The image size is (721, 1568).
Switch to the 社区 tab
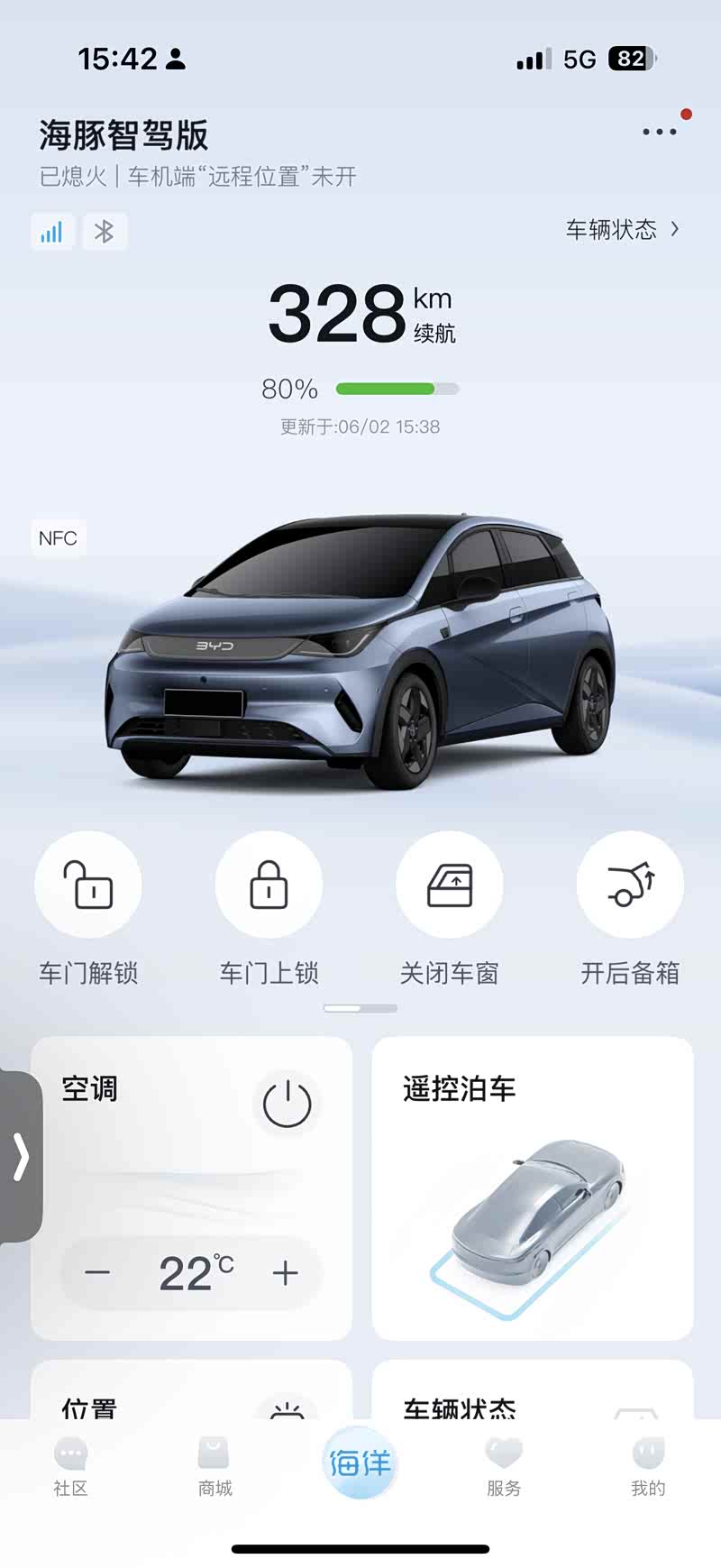70,1467
